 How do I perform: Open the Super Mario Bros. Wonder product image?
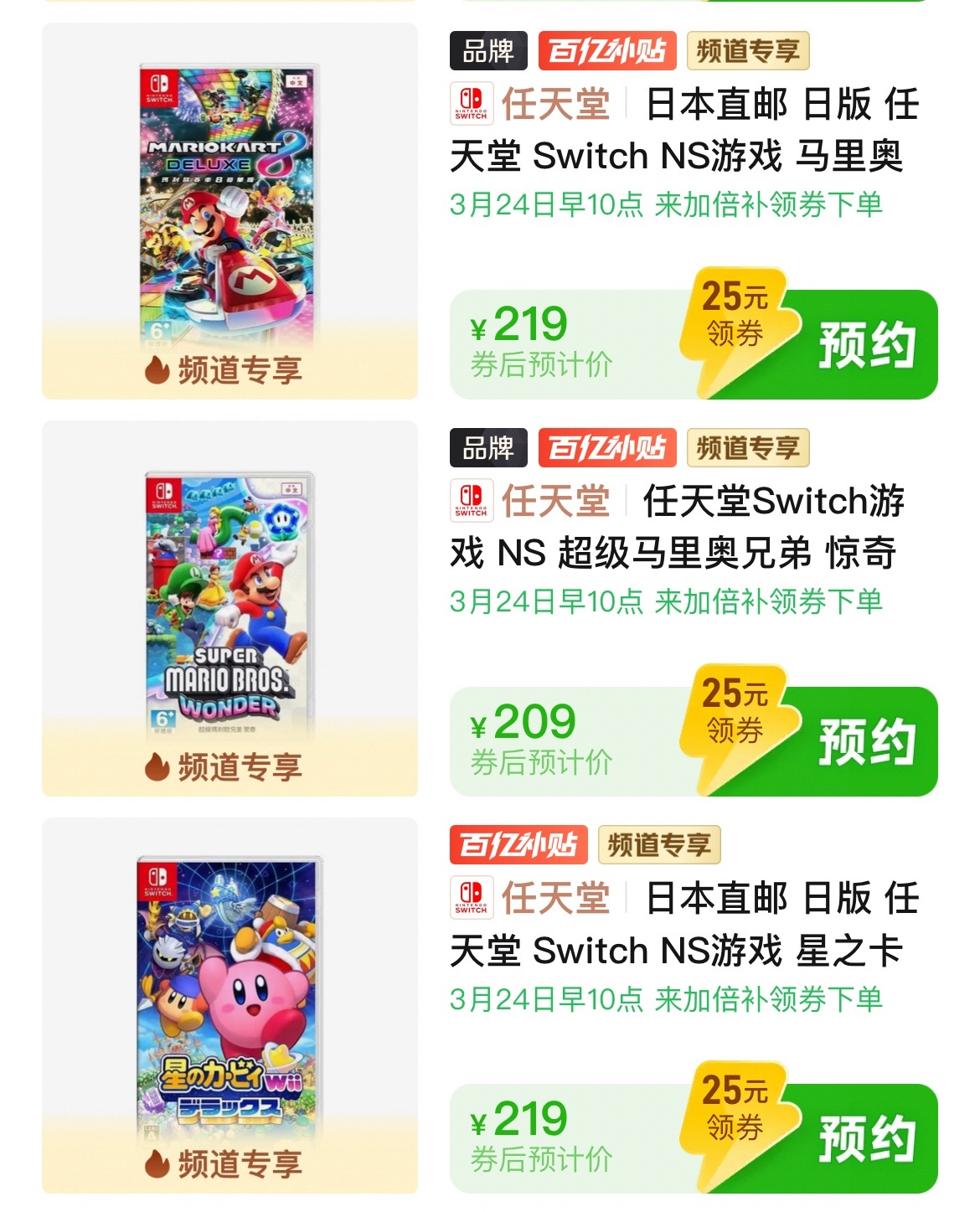point(230,603)
